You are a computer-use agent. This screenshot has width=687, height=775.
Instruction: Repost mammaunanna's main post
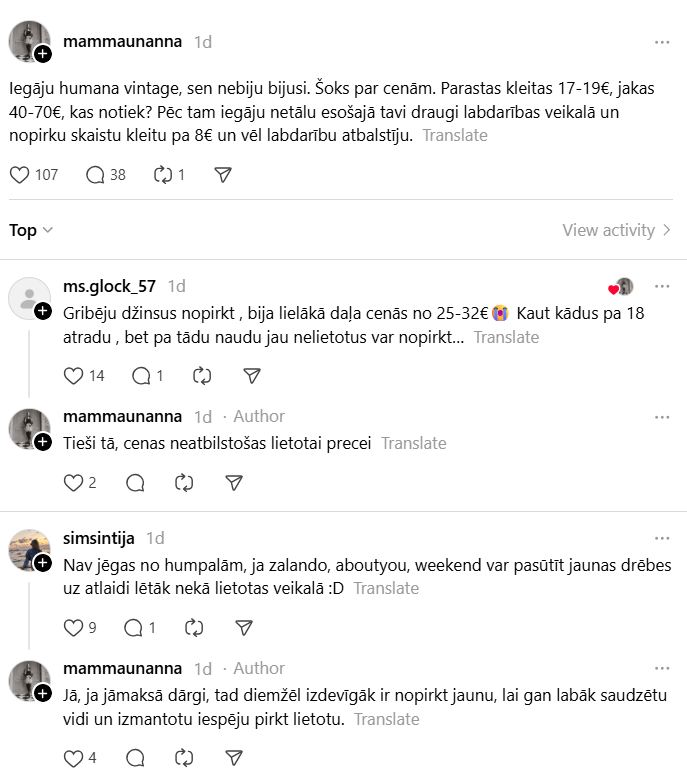point(163,175)
